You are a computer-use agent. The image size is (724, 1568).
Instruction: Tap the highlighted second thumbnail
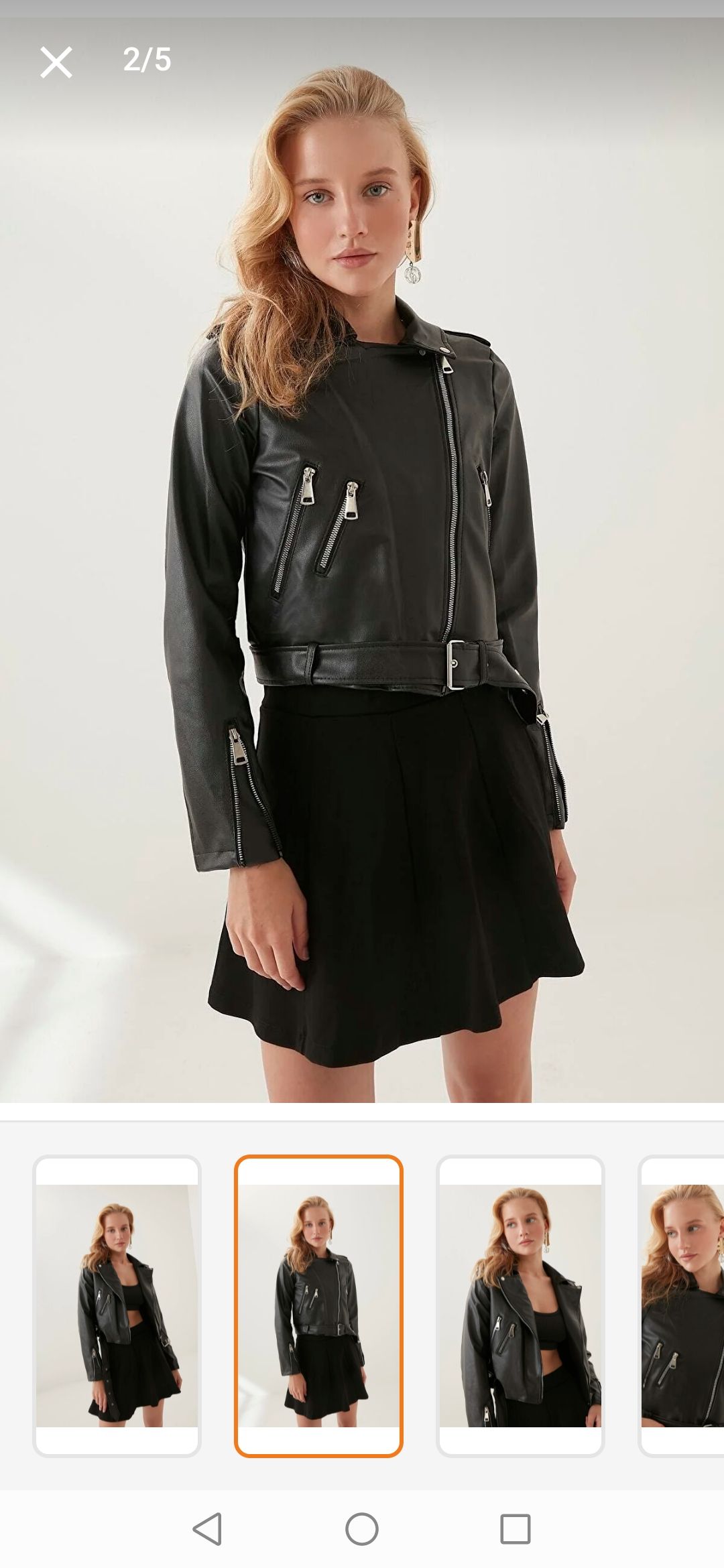click(318, 1305)
